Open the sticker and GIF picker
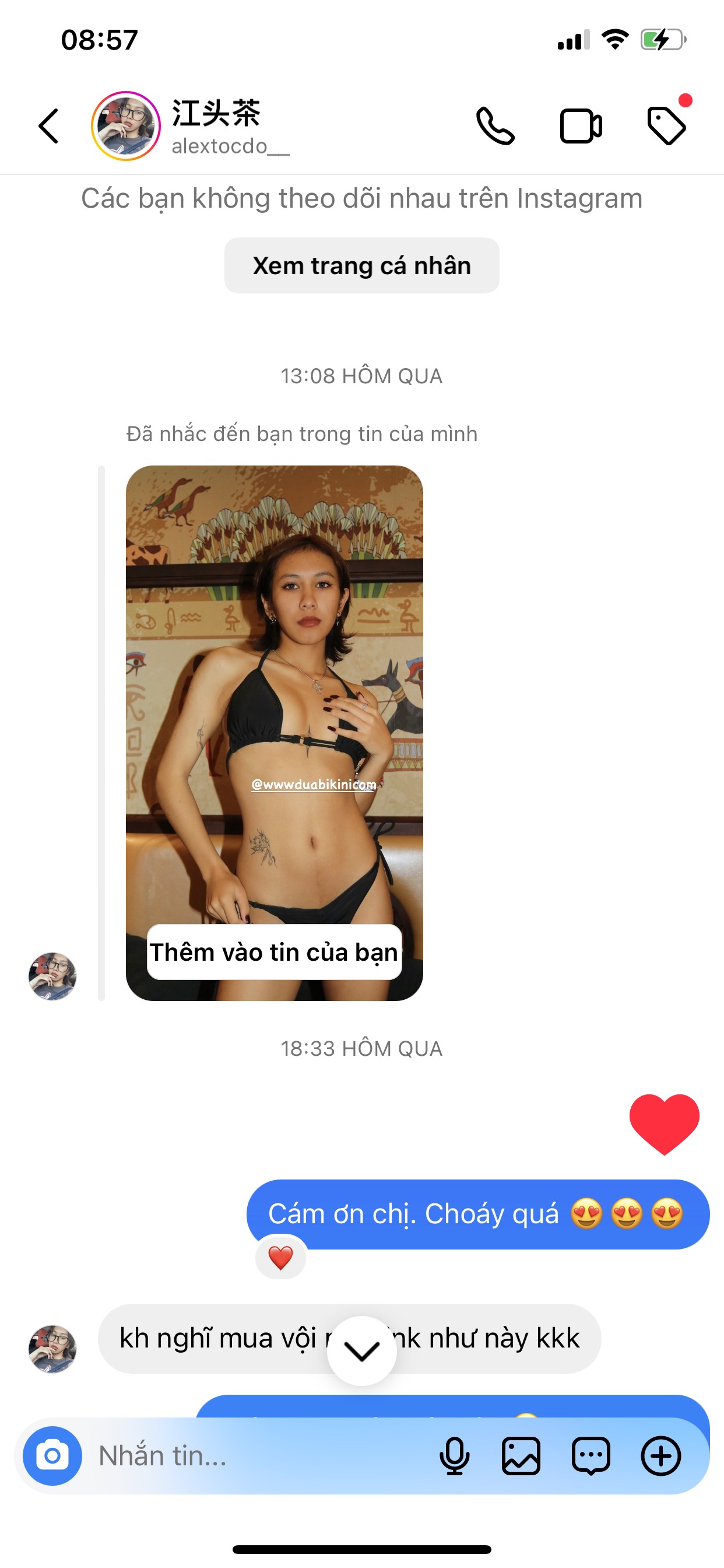Viewport: 724px width, 1568px height. [x=591, y=1456]
